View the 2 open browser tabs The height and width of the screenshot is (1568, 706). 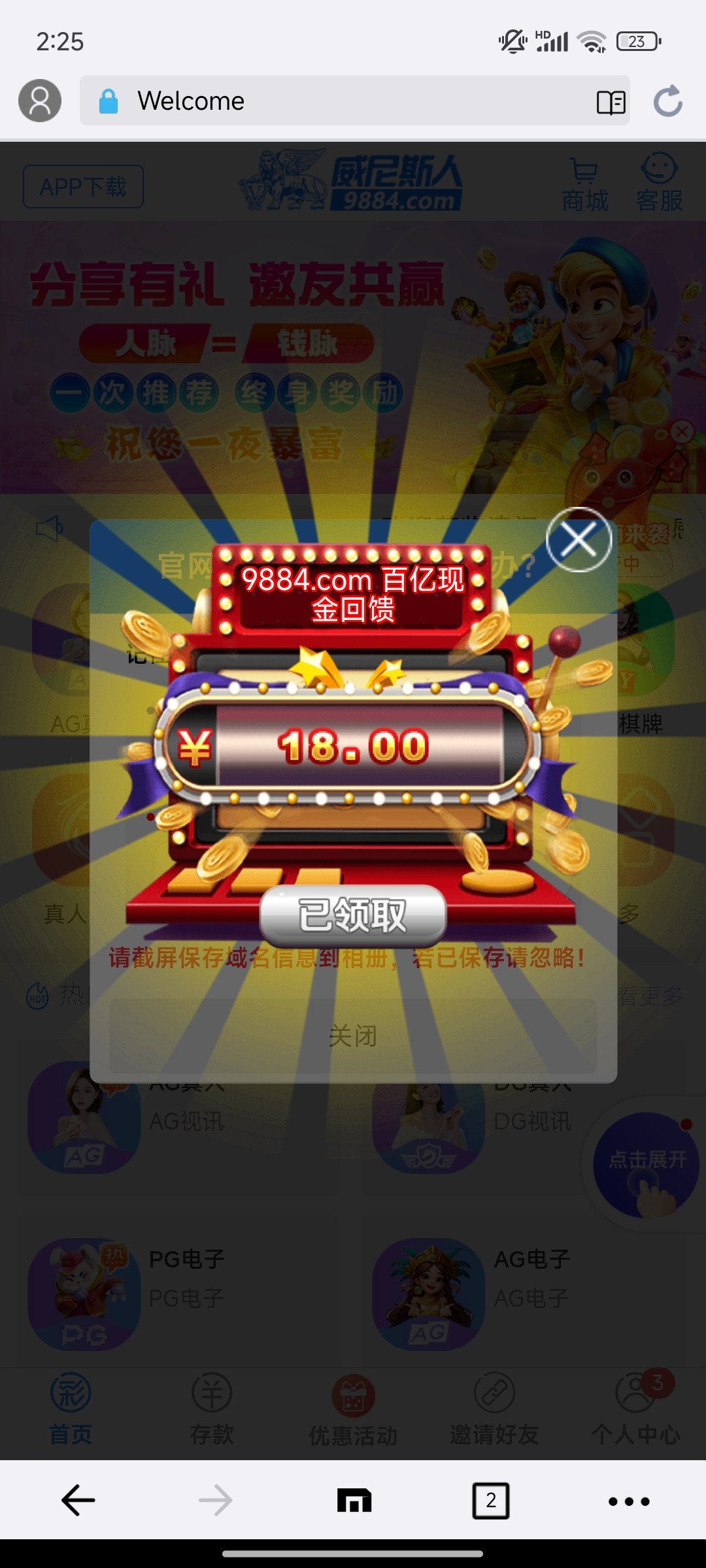[x=491, y=1501]
